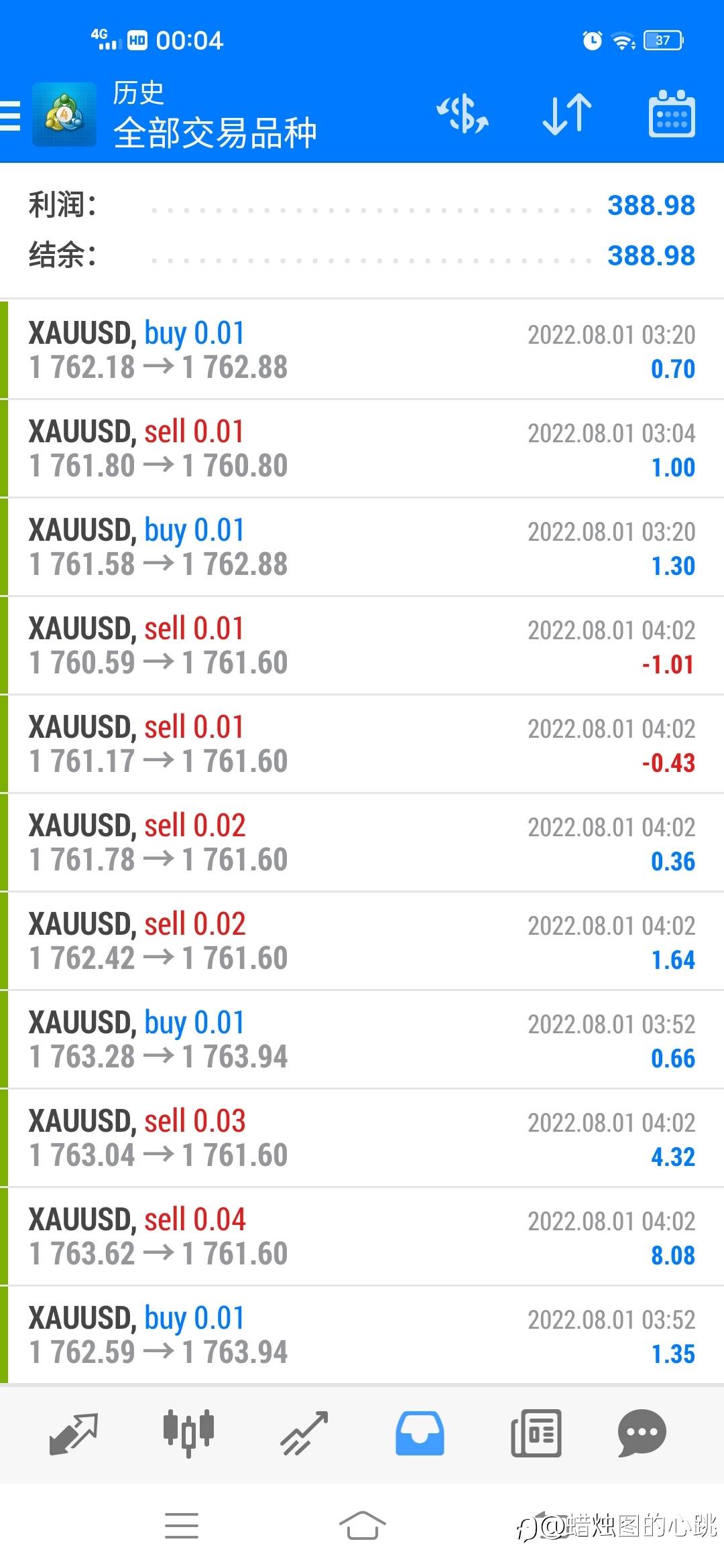Go to the system home screen

pyautogui.click(x=362, y=1526)
